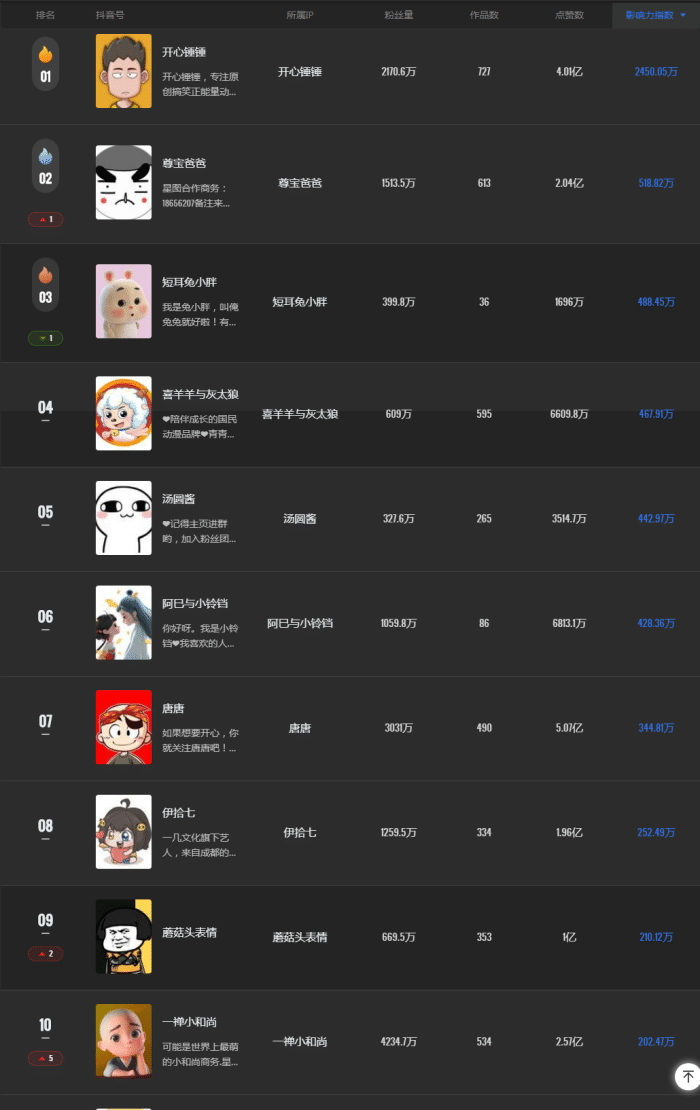Open the 喜羊羊与灰太狼 account row

tap(200, 394)
